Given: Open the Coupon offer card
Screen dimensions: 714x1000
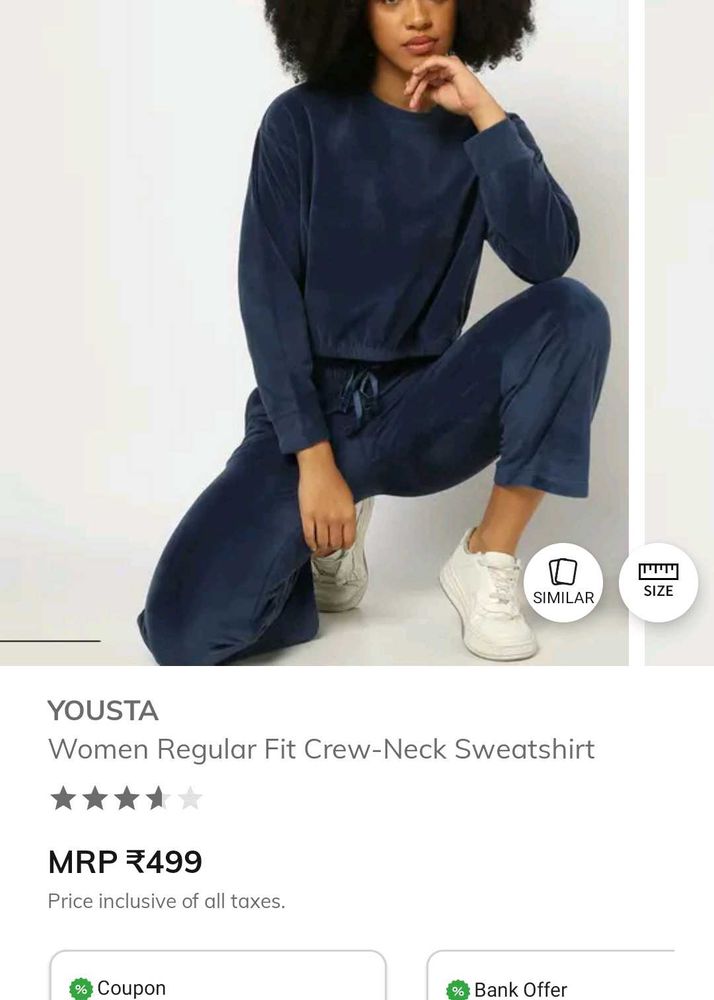Looking at the screenshot, I should [218, 980].
